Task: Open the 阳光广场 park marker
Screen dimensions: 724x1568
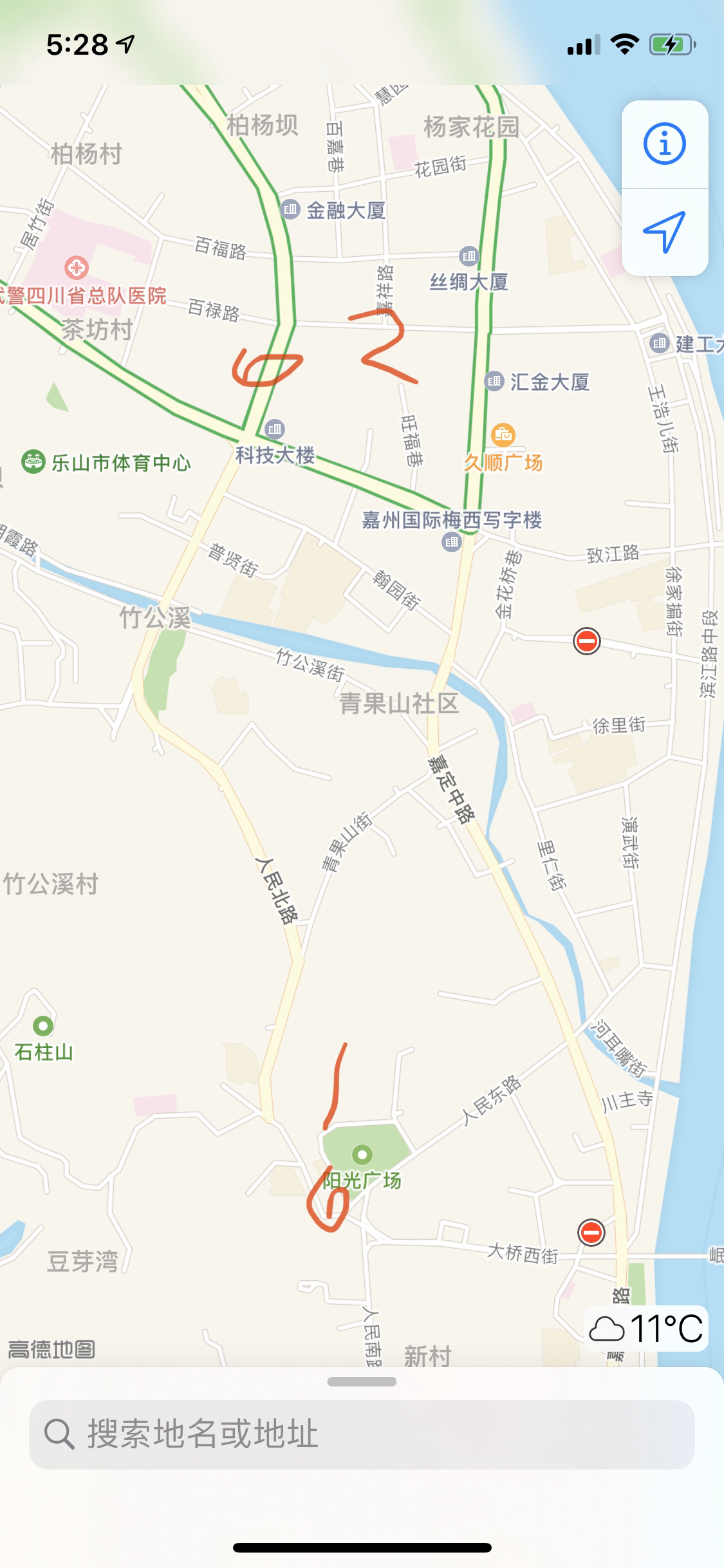Action: click(x=362, y=1154)
